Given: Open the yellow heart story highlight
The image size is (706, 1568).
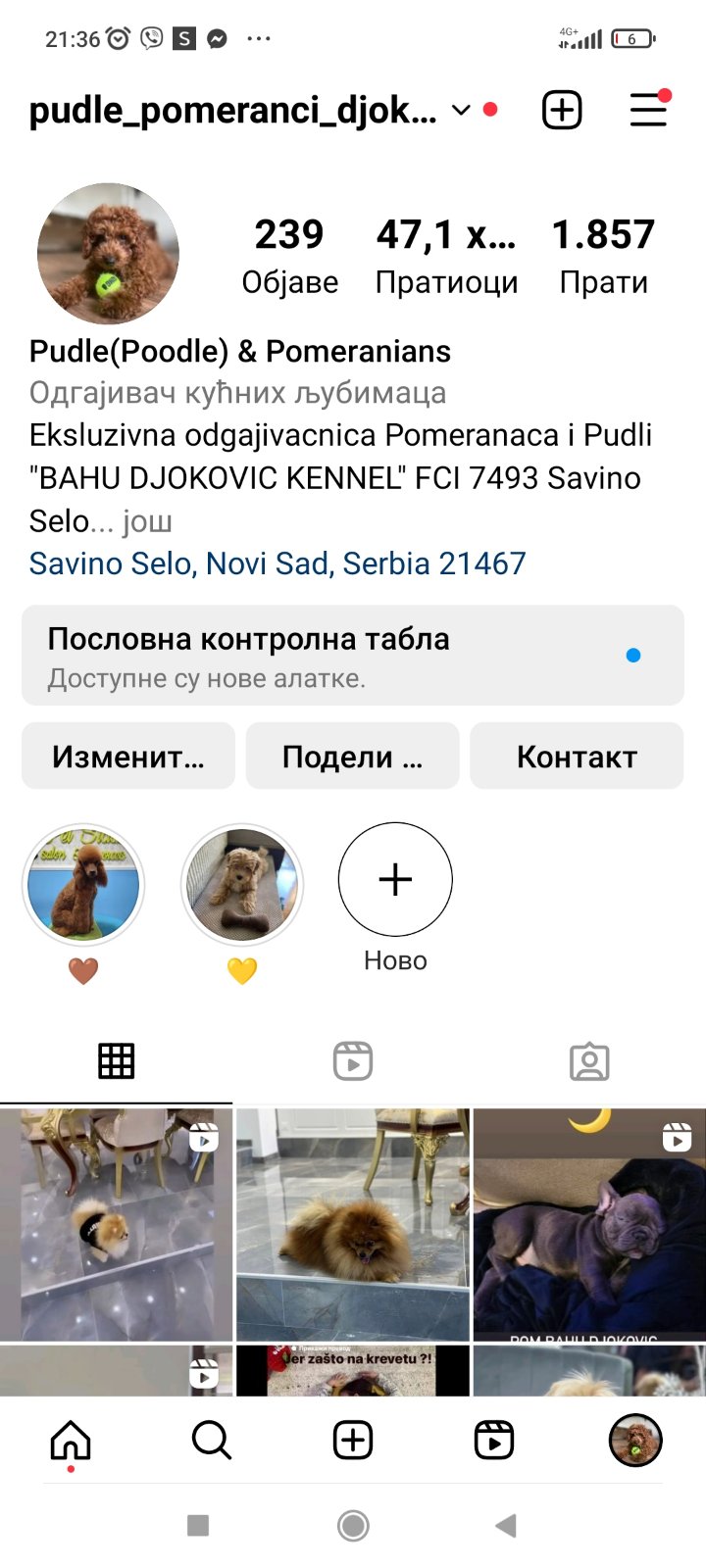Looking at the screenshot, I should click(241, 885).
